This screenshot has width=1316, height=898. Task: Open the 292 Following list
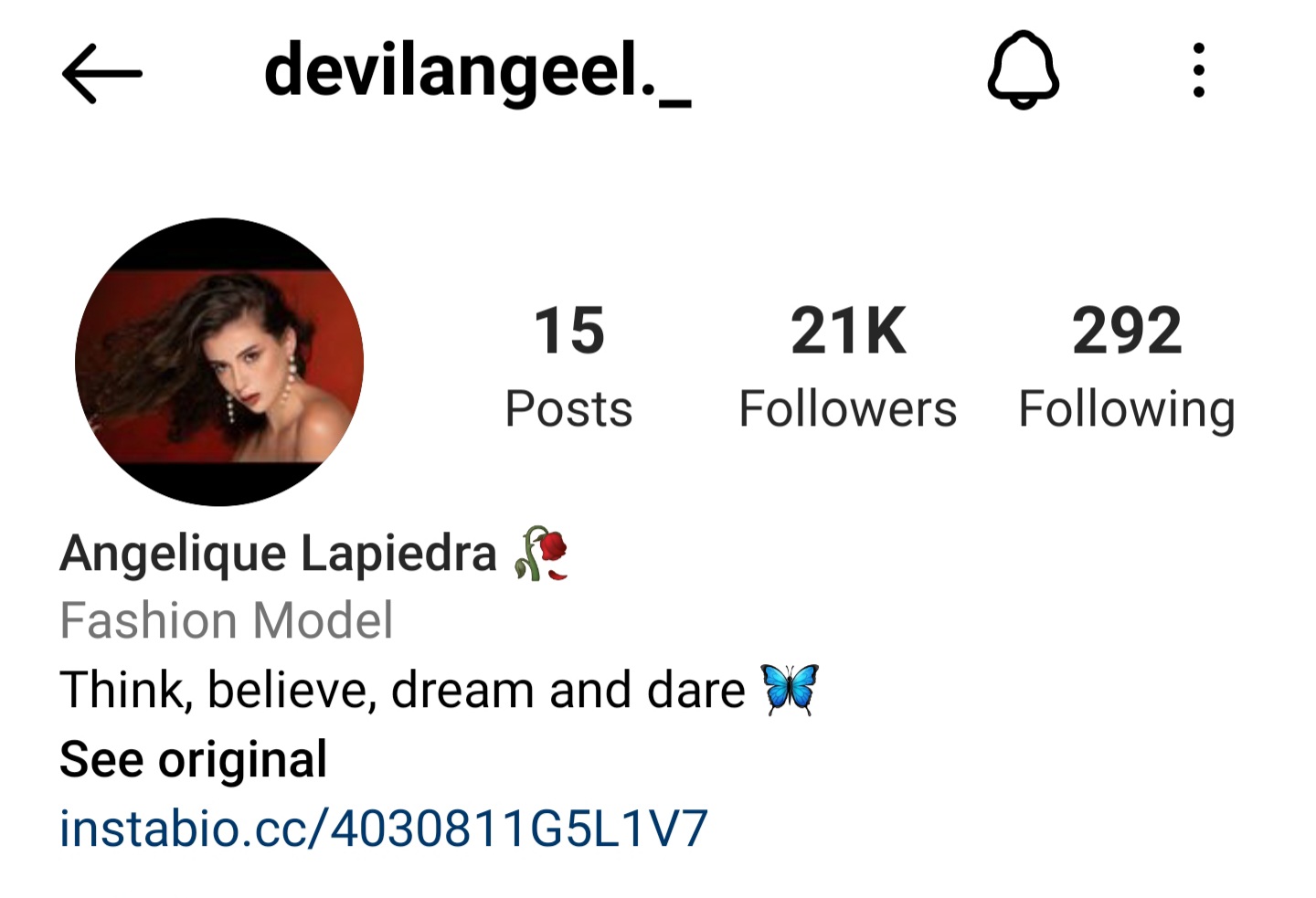coord(1126,367)
